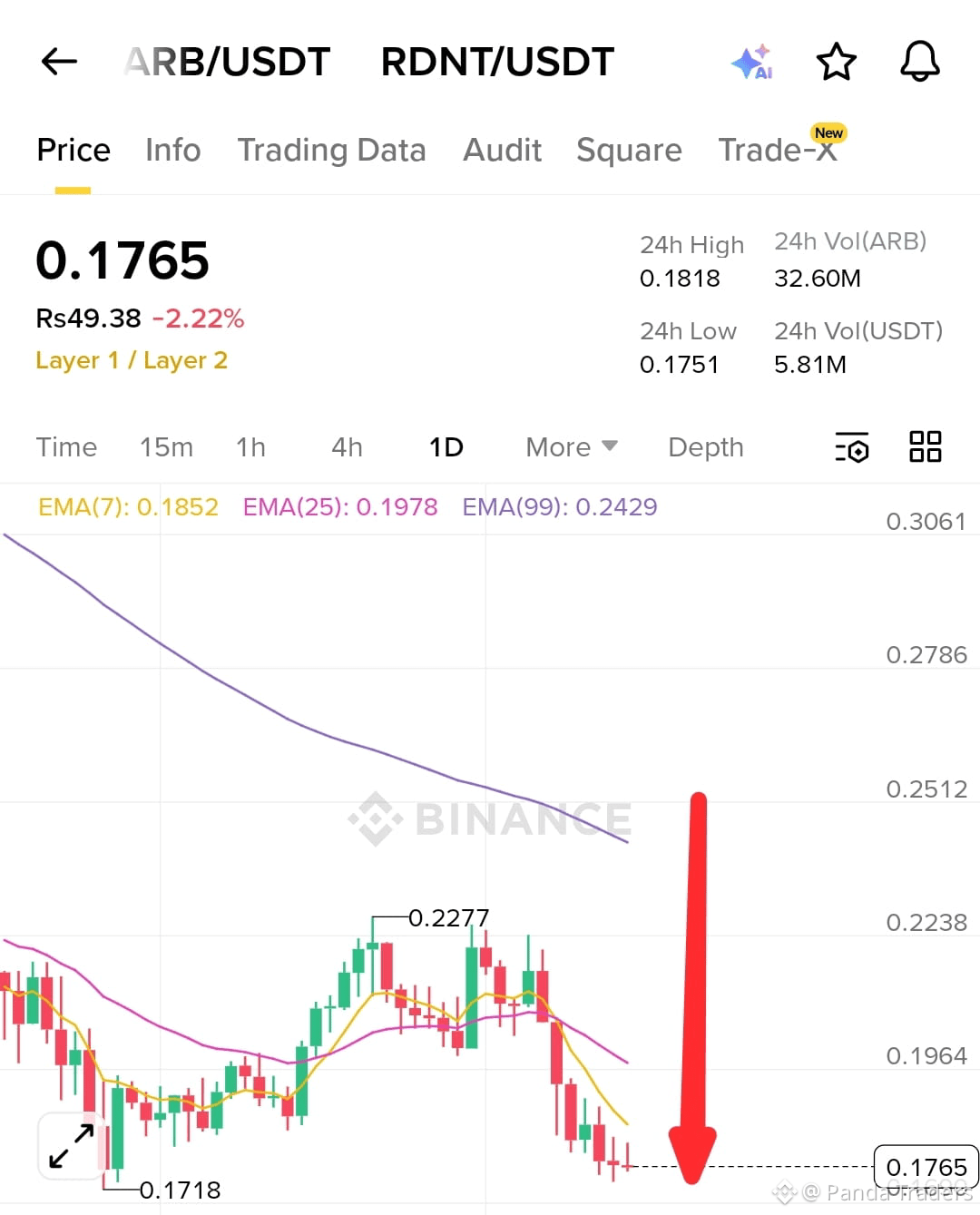Open the Trade-X tab with New badge

[779, 150]
